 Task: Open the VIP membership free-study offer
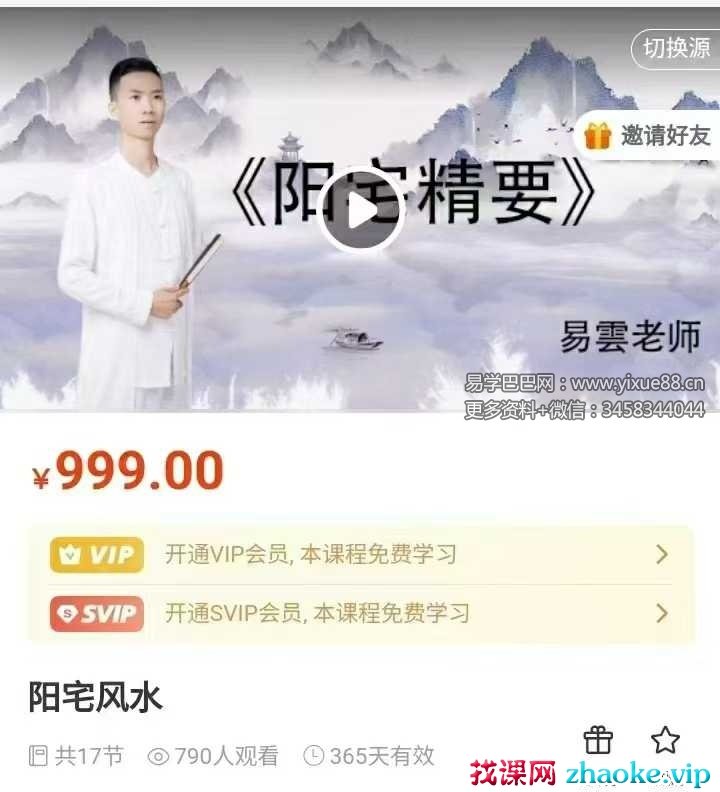coord(360,554)
